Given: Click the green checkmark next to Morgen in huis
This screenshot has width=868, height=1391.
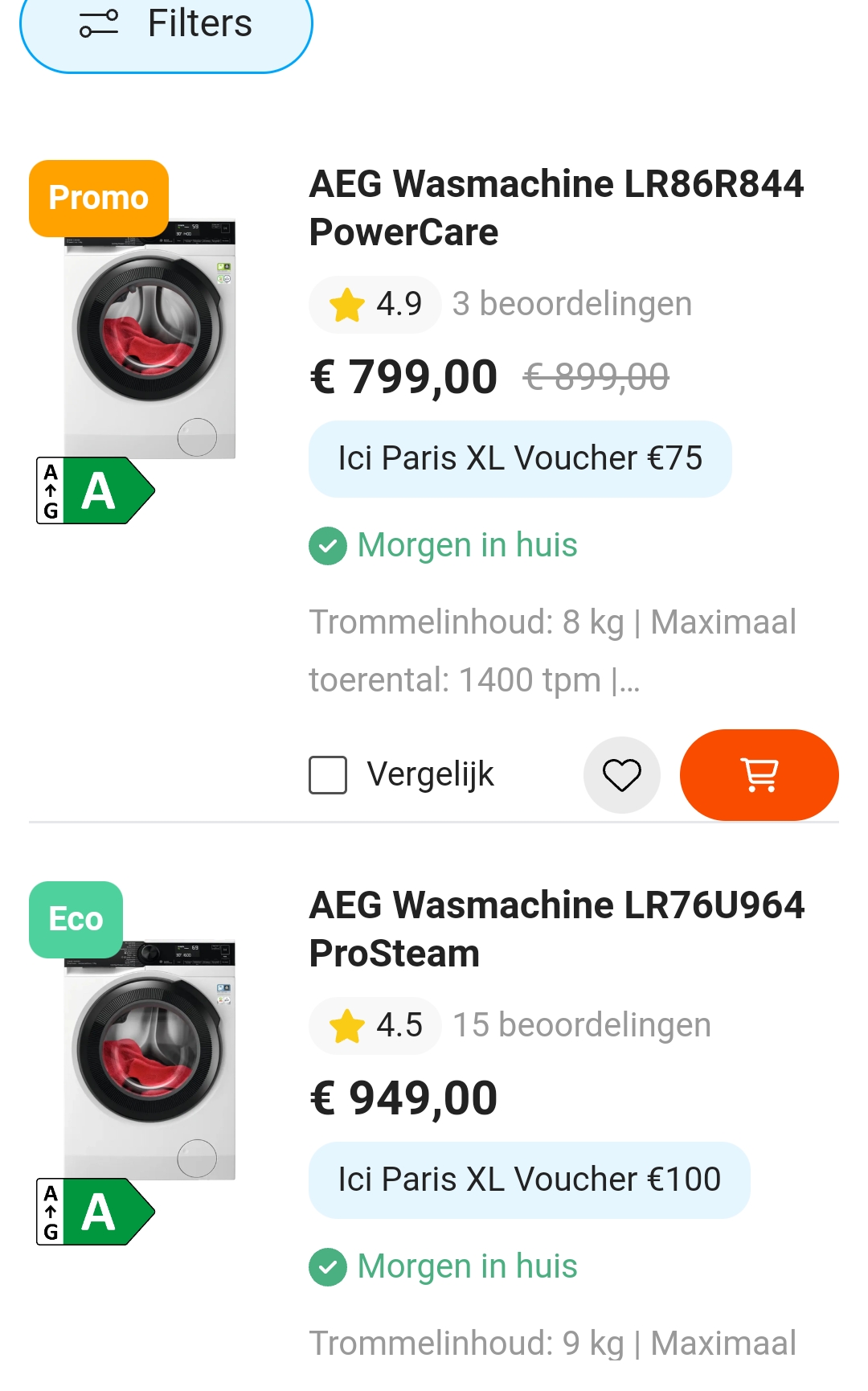Looking at the screenshot, I should [x=326, y=546].
